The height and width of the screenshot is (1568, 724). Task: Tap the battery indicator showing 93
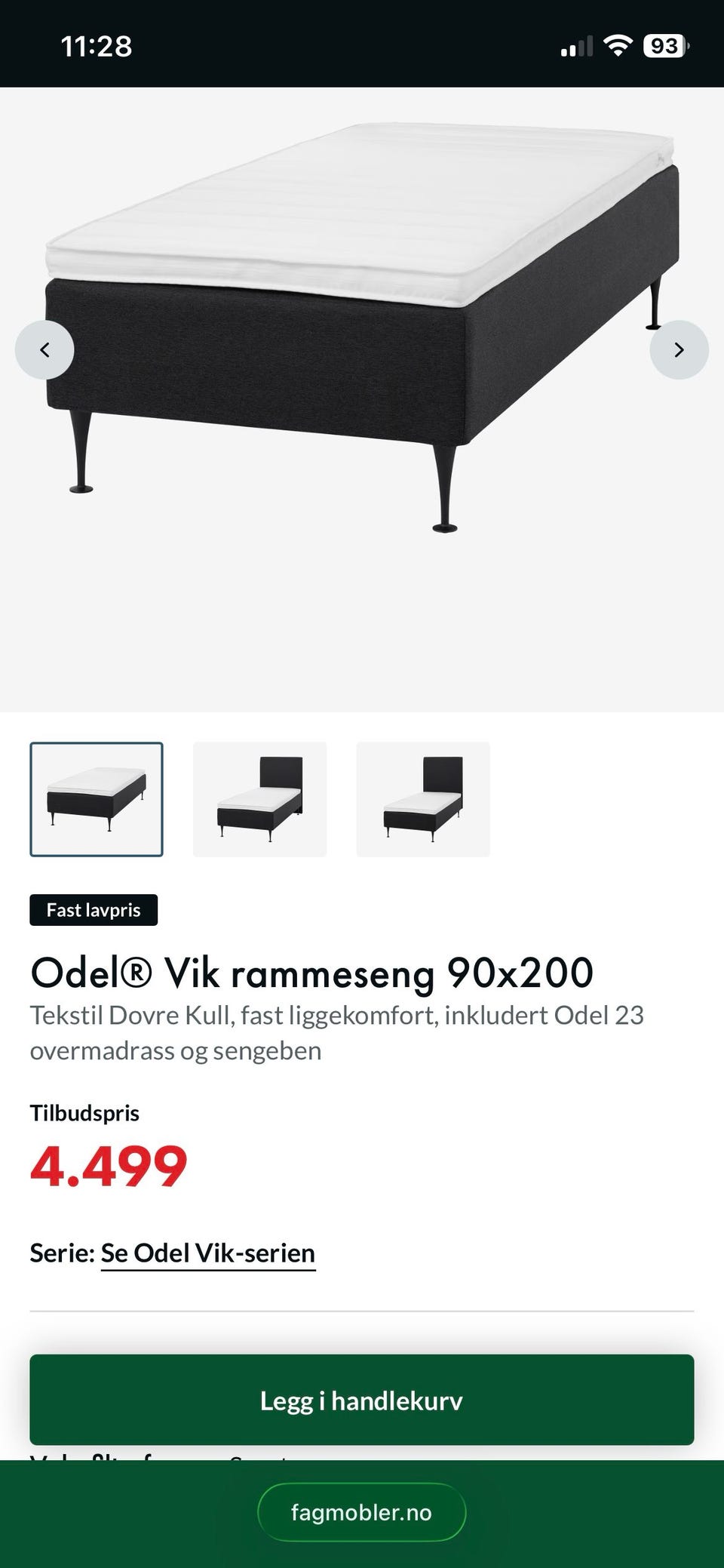(x=667, y=45)
